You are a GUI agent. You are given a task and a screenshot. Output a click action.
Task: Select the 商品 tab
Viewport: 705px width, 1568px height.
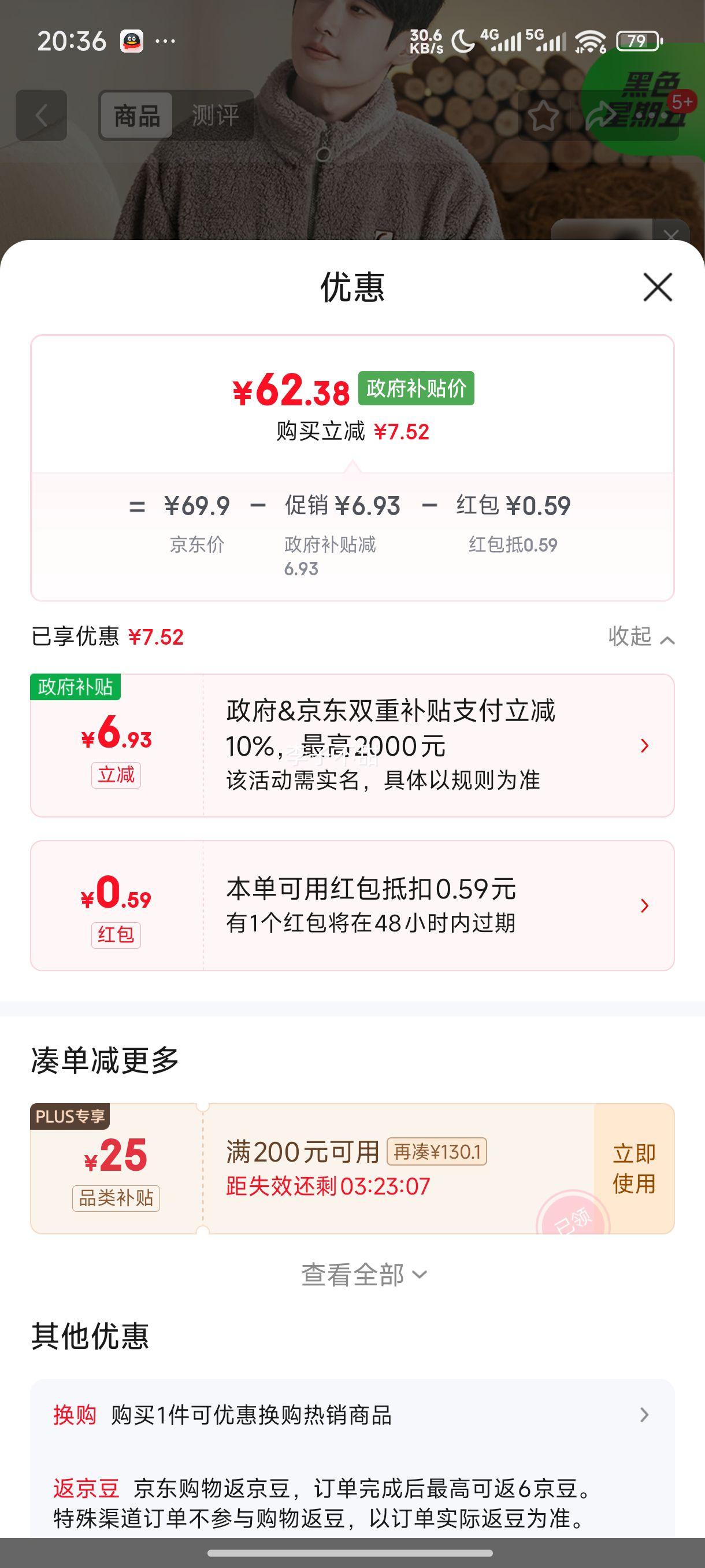click(x=136, y=116)
